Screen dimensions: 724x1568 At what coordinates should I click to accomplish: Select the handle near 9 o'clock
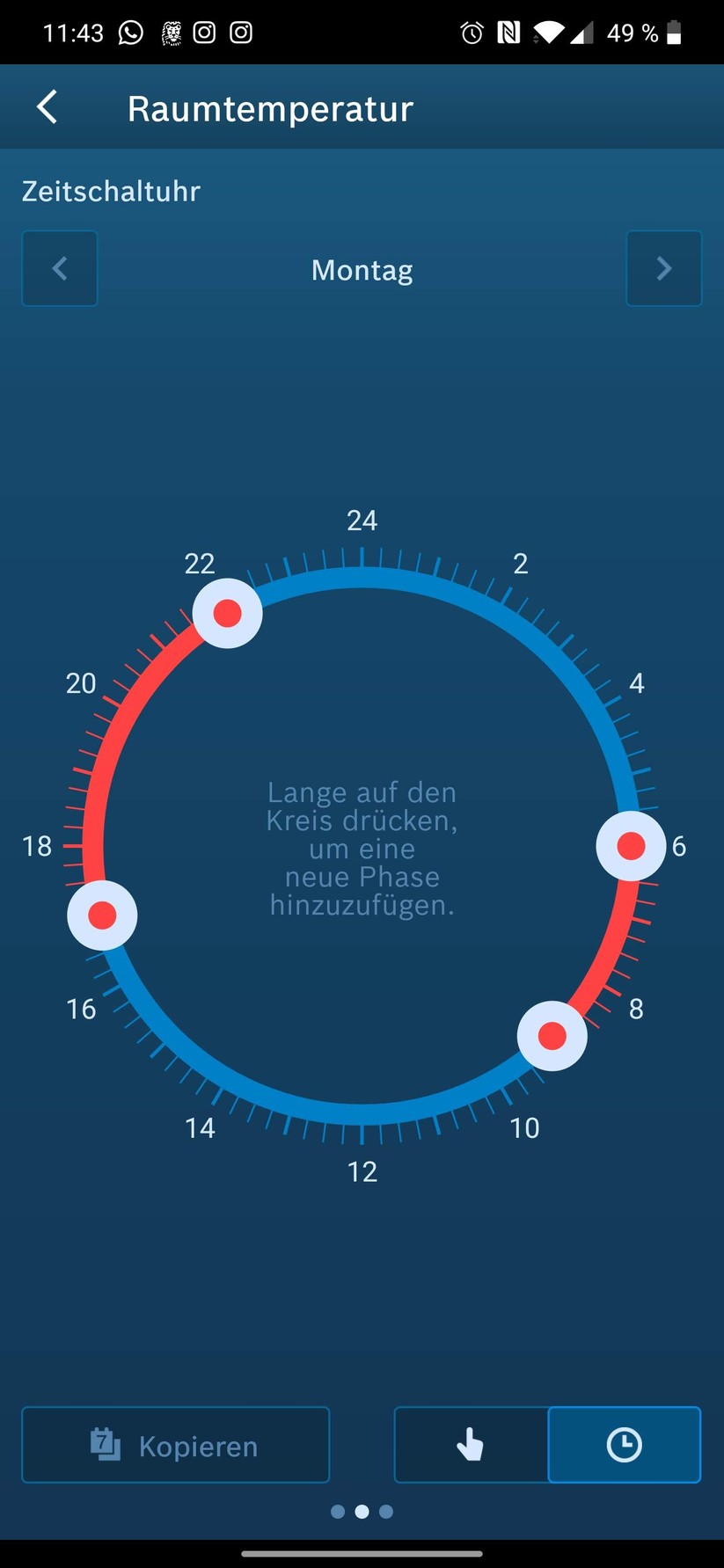point(552,1036)
